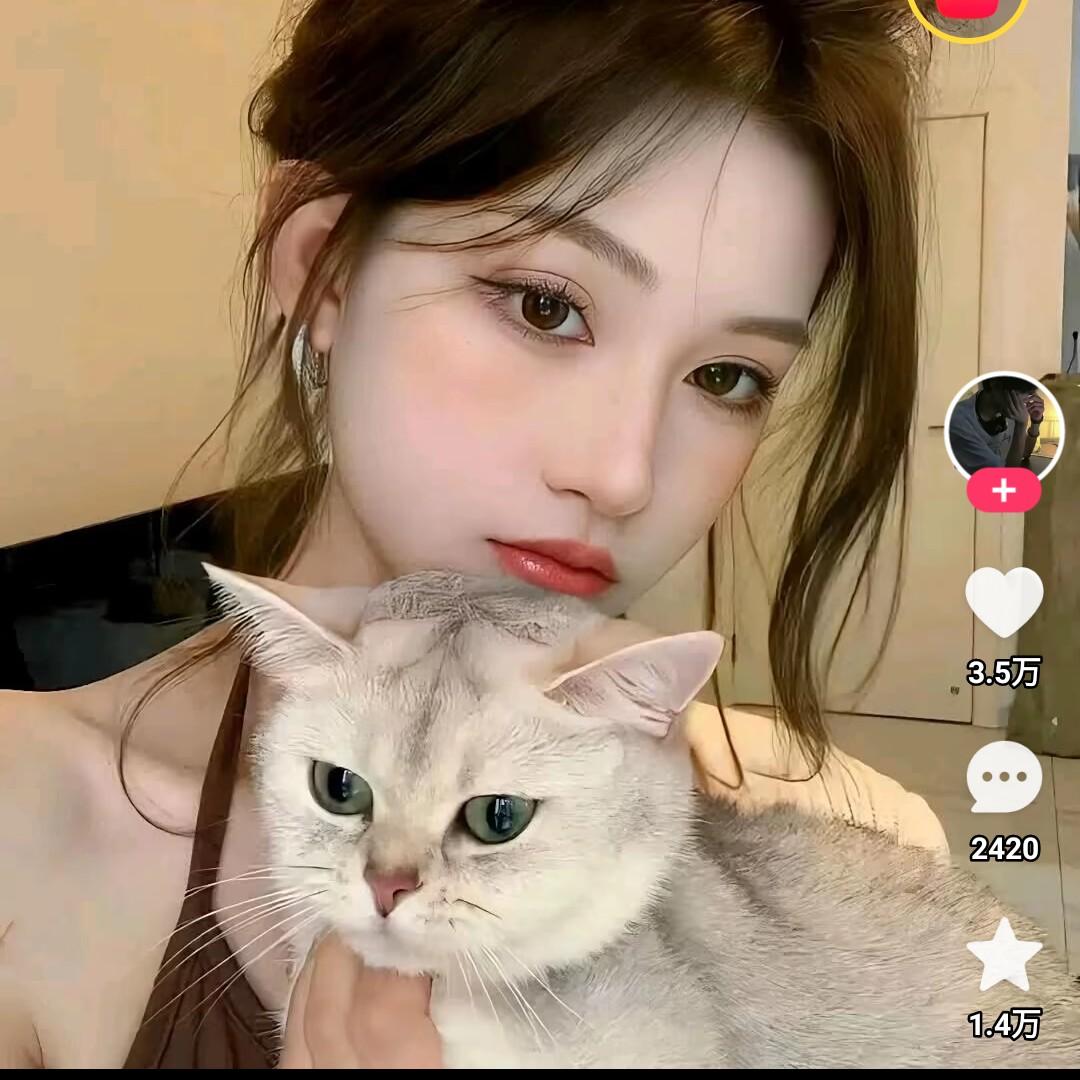1080x1080 pixels.
Task: Add this video to favorites with the star
Action: (1003, 954)
